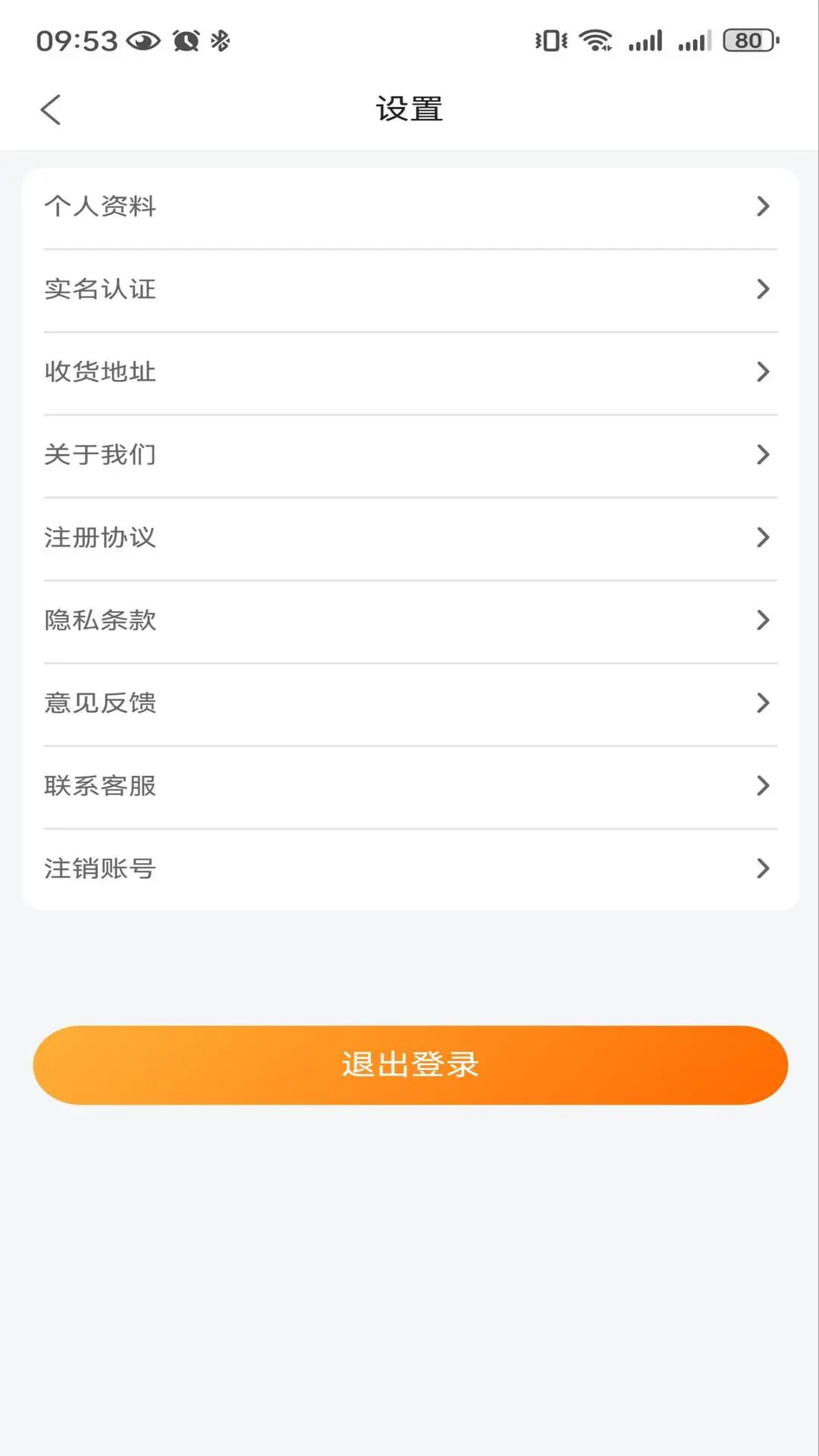Screen dimensions: 819x1456
Task: Expand 收货地址 with its right chevron
Action: pyautogui.click(x=763, y=372)
